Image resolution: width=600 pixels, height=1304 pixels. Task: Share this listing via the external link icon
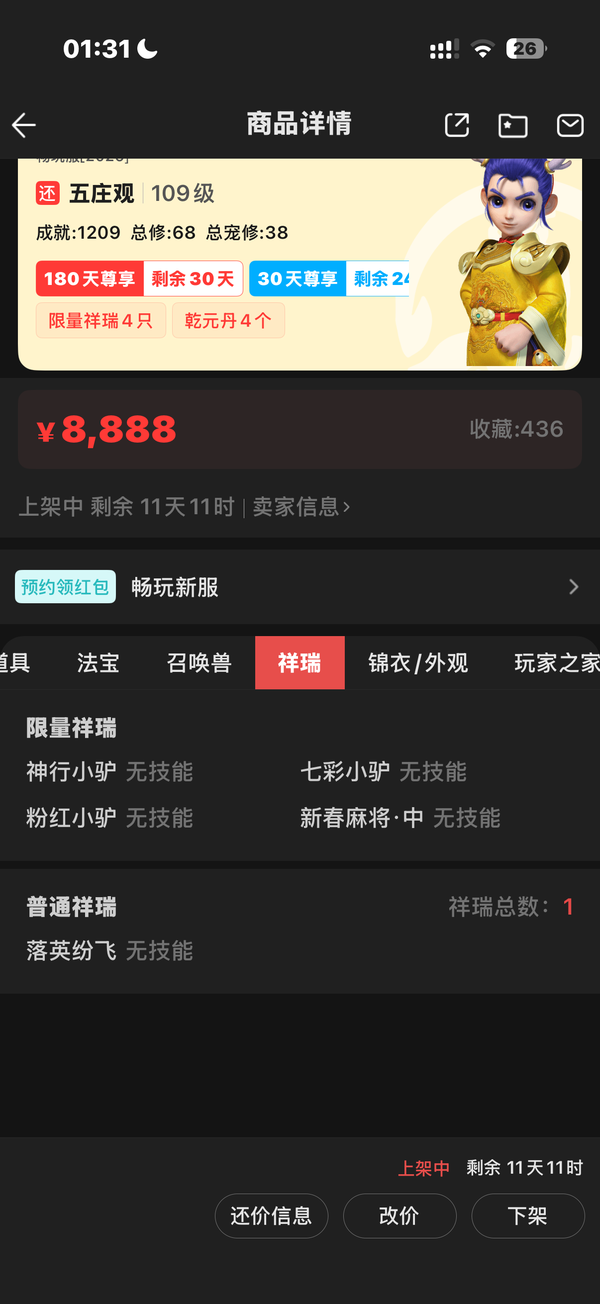457,125
